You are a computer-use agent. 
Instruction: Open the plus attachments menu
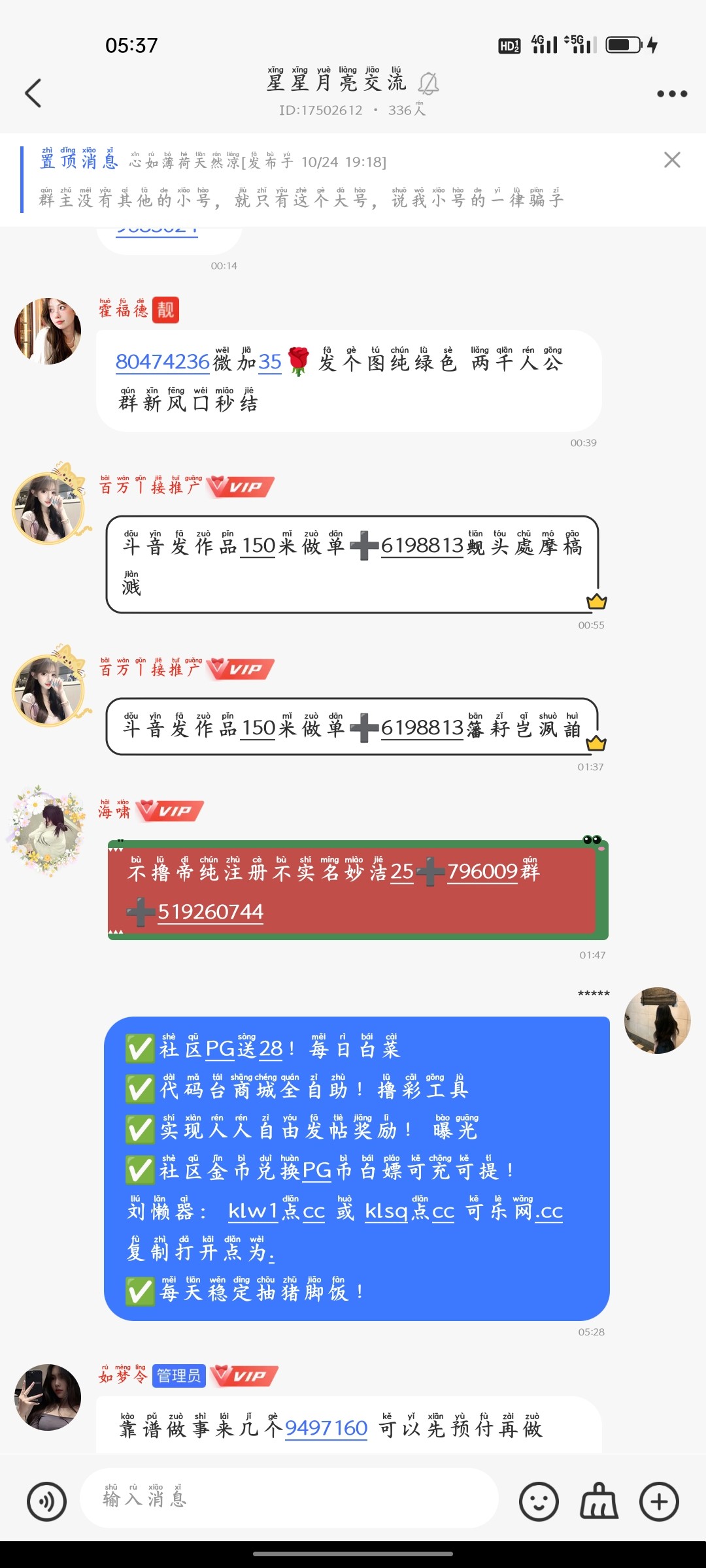(x=659, y=1501)
